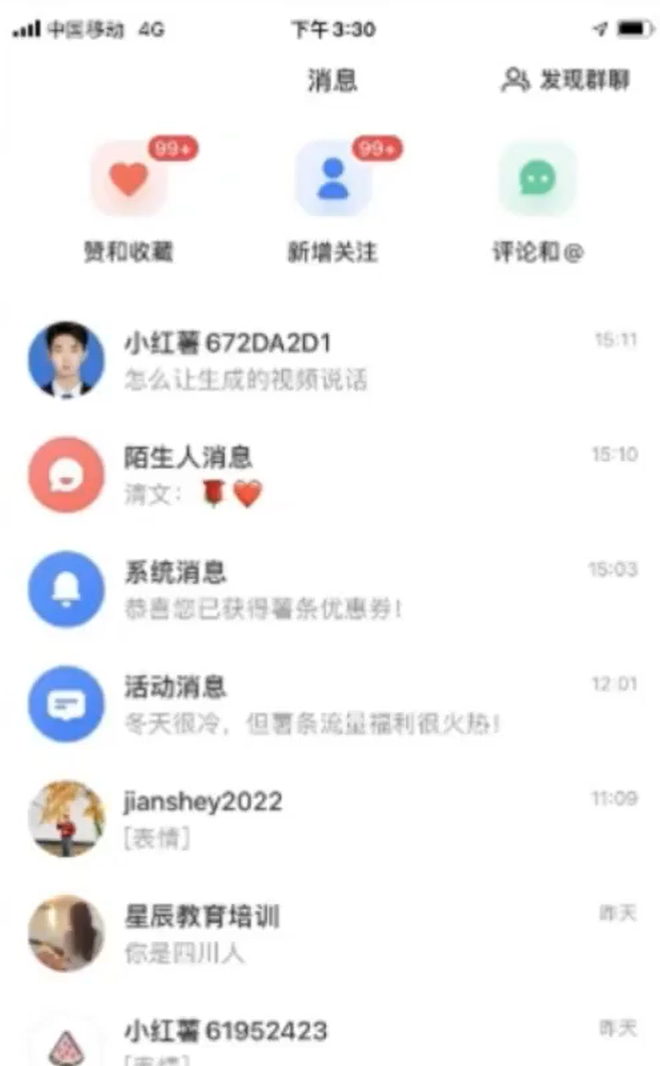This screenshot has width=660, height=1066.
Task: Open 发现群聊 to discover group chats
Action: pos(566,81)
